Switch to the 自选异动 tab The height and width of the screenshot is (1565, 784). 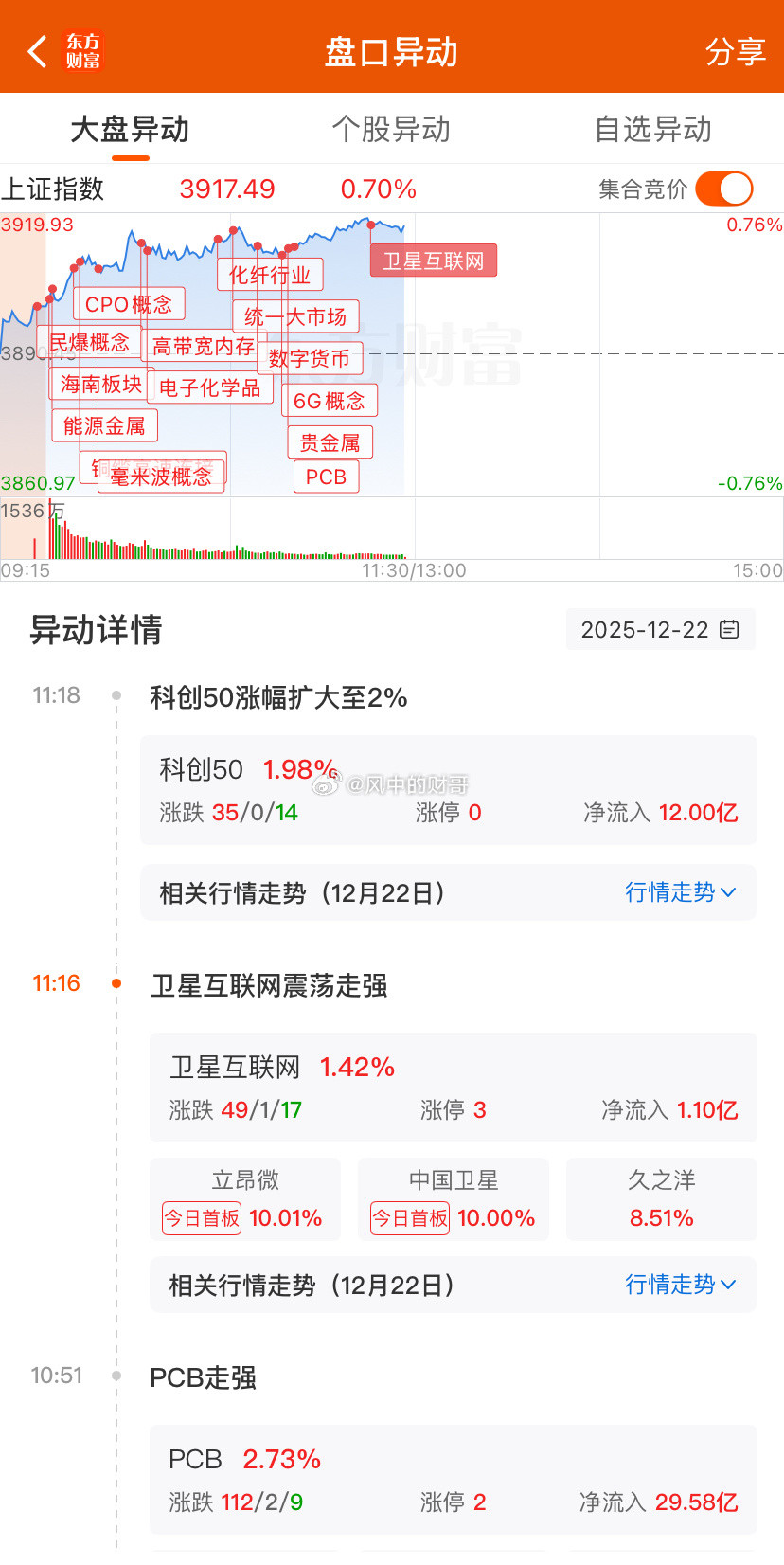(x=653, y=130)
